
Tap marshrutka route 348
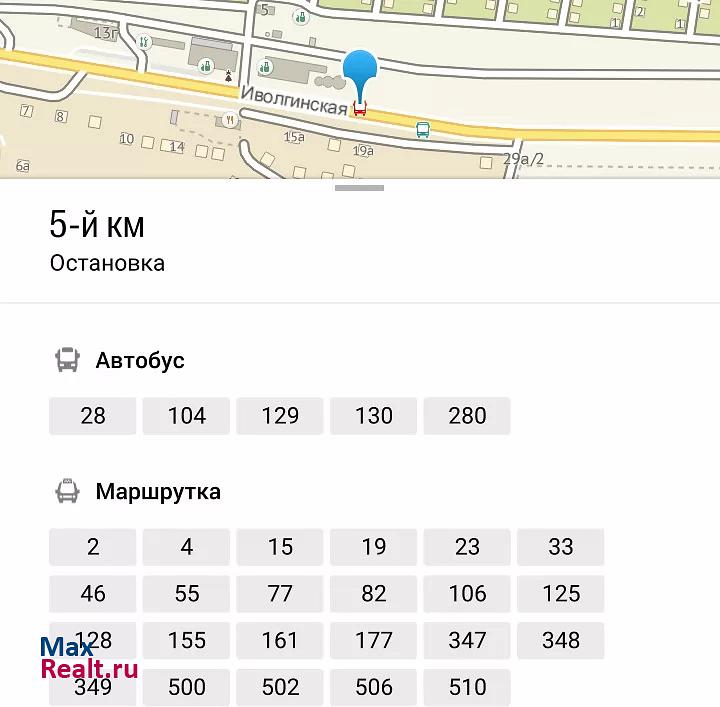click(561, 641)
